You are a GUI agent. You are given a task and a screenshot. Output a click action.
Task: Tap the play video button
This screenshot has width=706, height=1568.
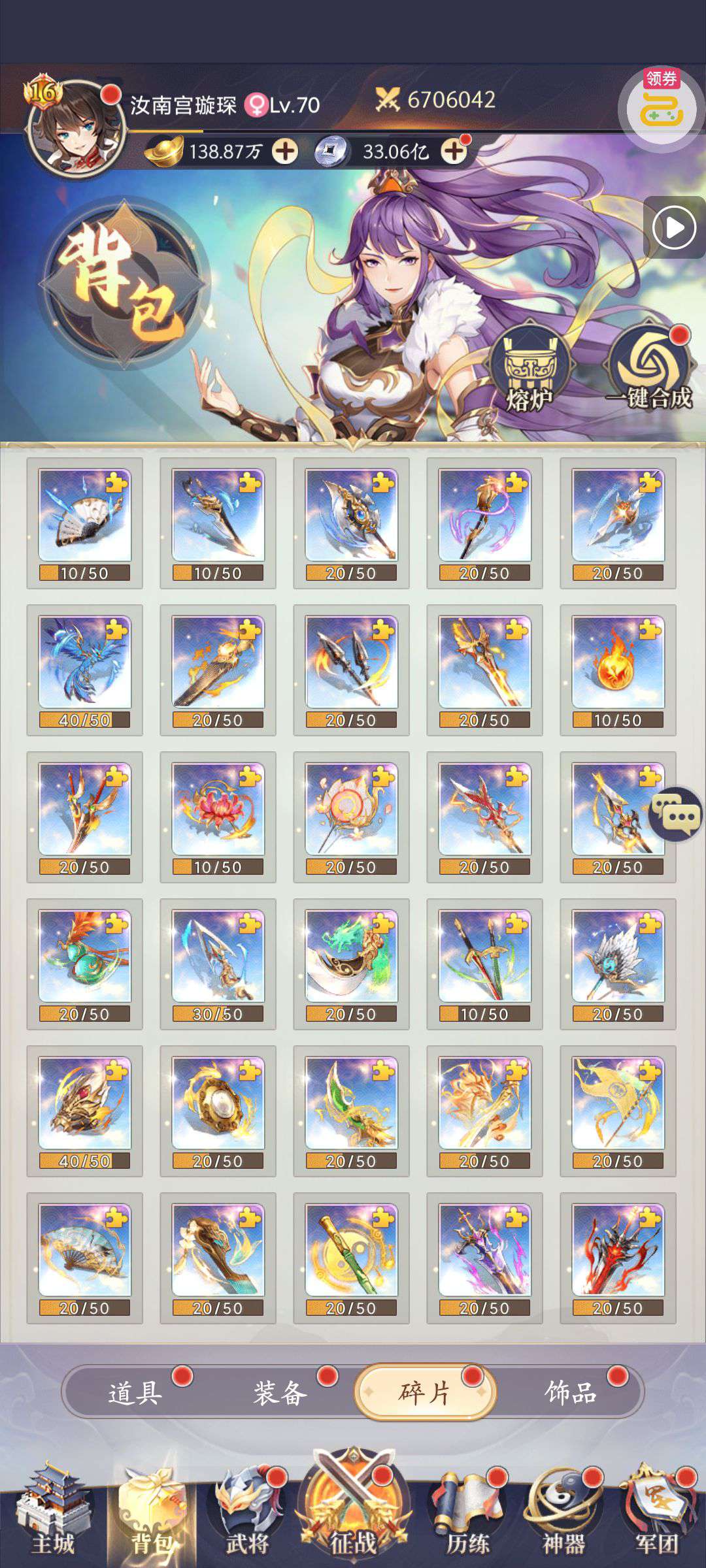click(x=674, y=227)
